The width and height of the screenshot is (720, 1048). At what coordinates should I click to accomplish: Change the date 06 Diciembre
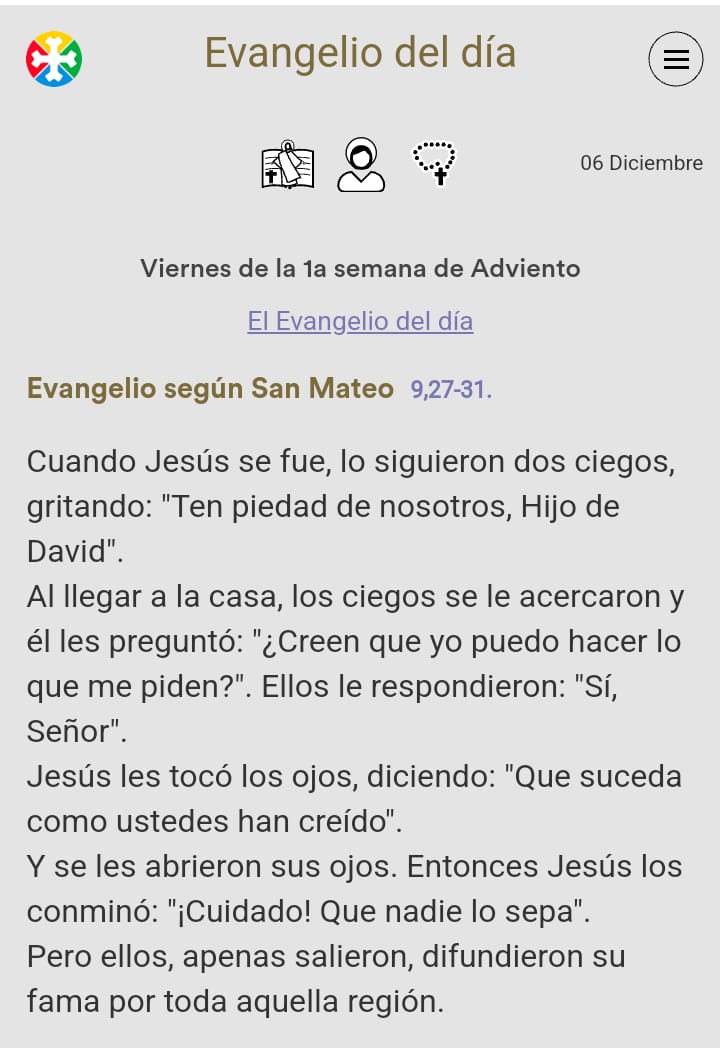click(641, 163)
